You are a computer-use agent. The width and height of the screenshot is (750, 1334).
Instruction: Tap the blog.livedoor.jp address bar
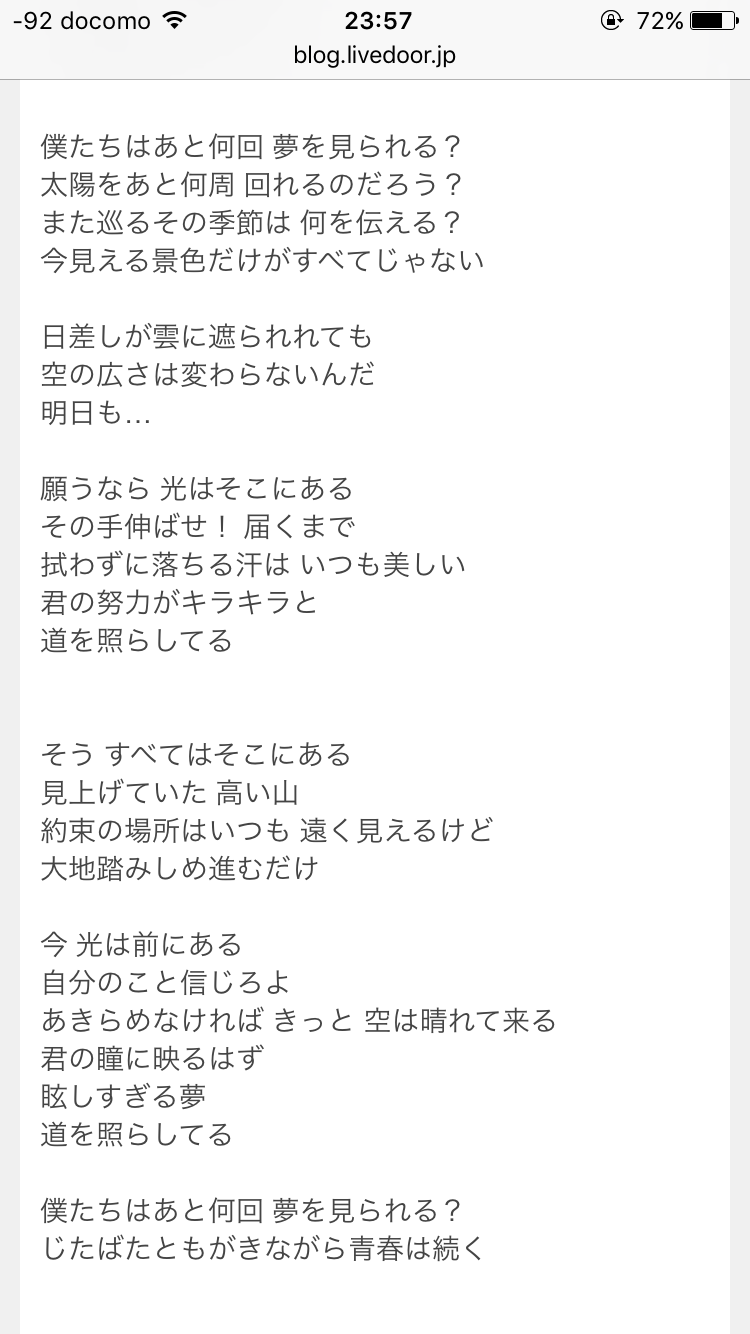(375, 56)
